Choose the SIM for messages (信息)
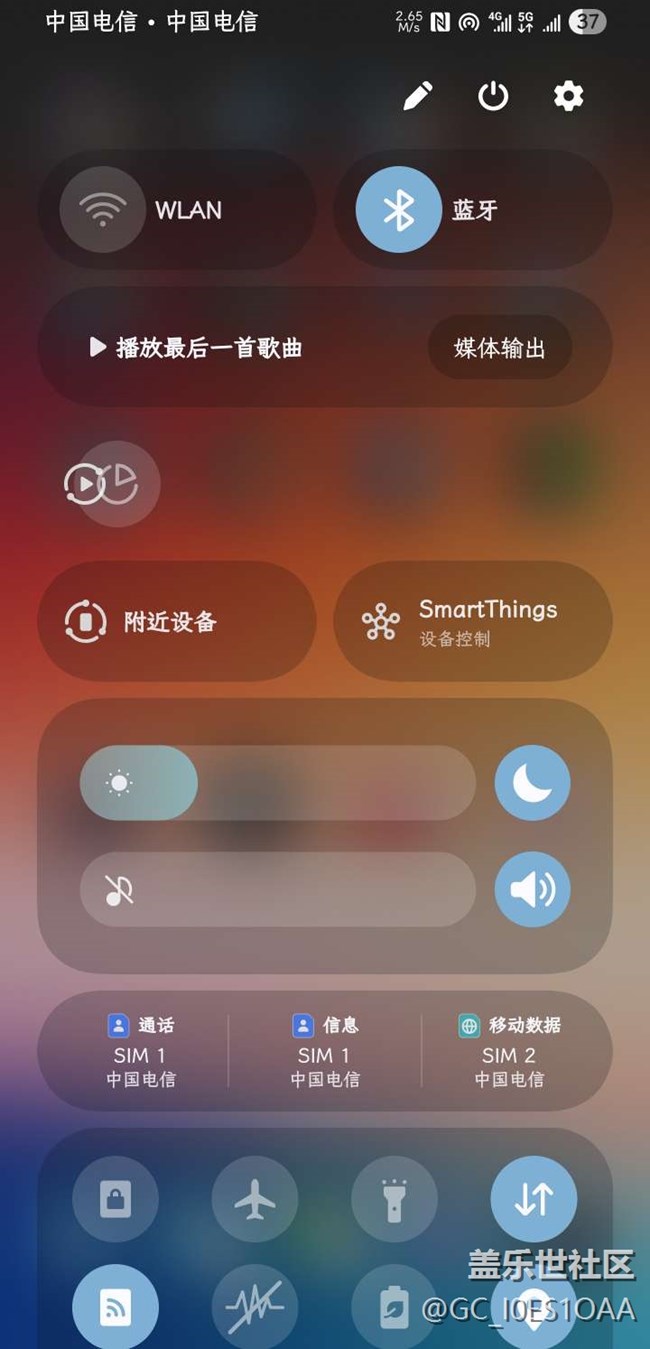Screen dimensions: 650x1349 pyautogui.click(x=325, y=1052)
